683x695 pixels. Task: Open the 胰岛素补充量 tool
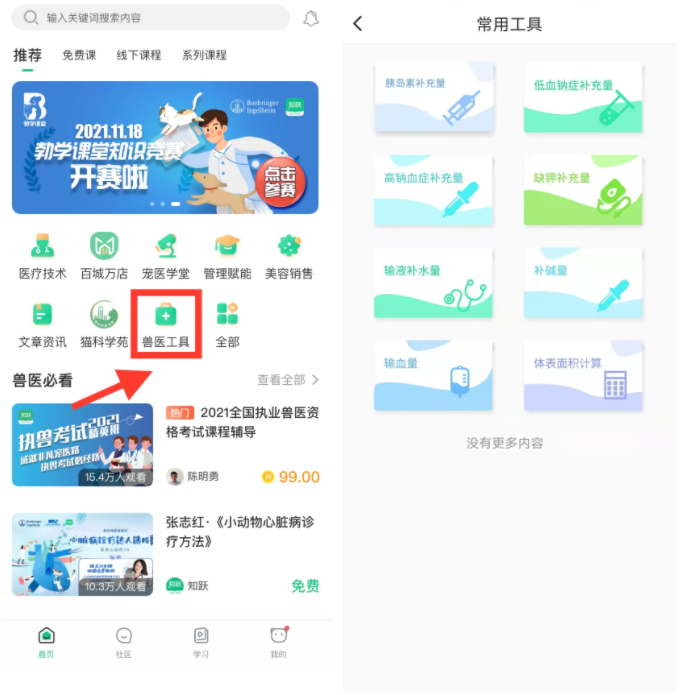(434, 97)
